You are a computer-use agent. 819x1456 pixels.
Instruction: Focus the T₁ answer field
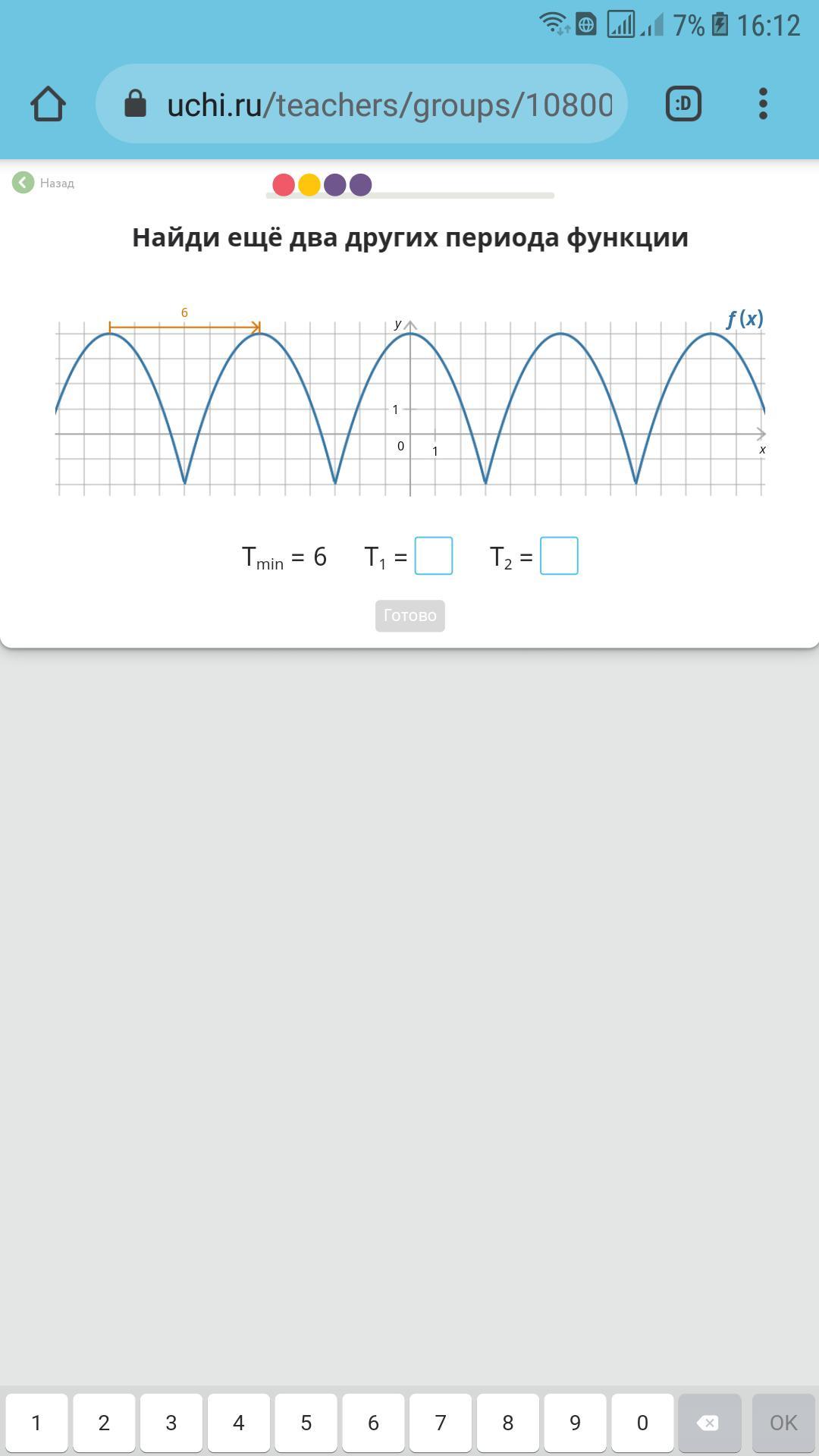(433, 556)
